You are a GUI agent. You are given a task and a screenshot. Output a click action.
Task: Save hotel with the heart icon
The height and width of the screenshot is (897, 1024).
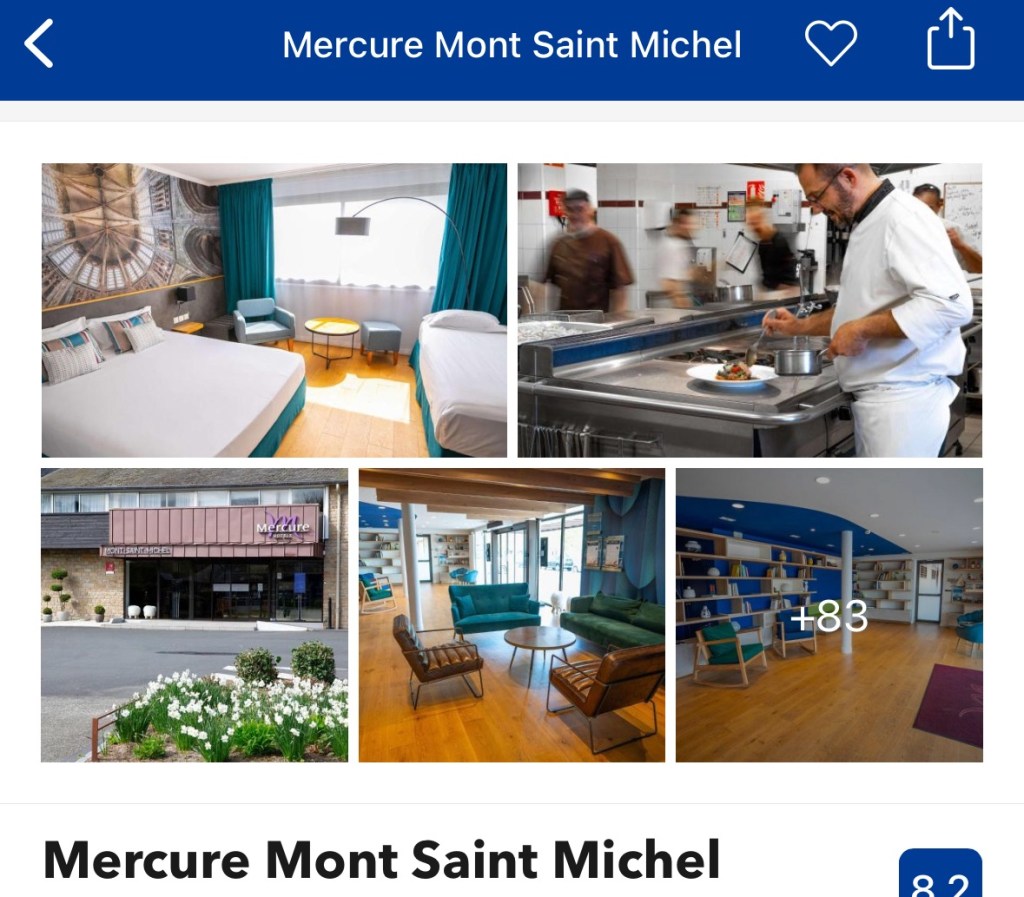[x=831, y=44]
